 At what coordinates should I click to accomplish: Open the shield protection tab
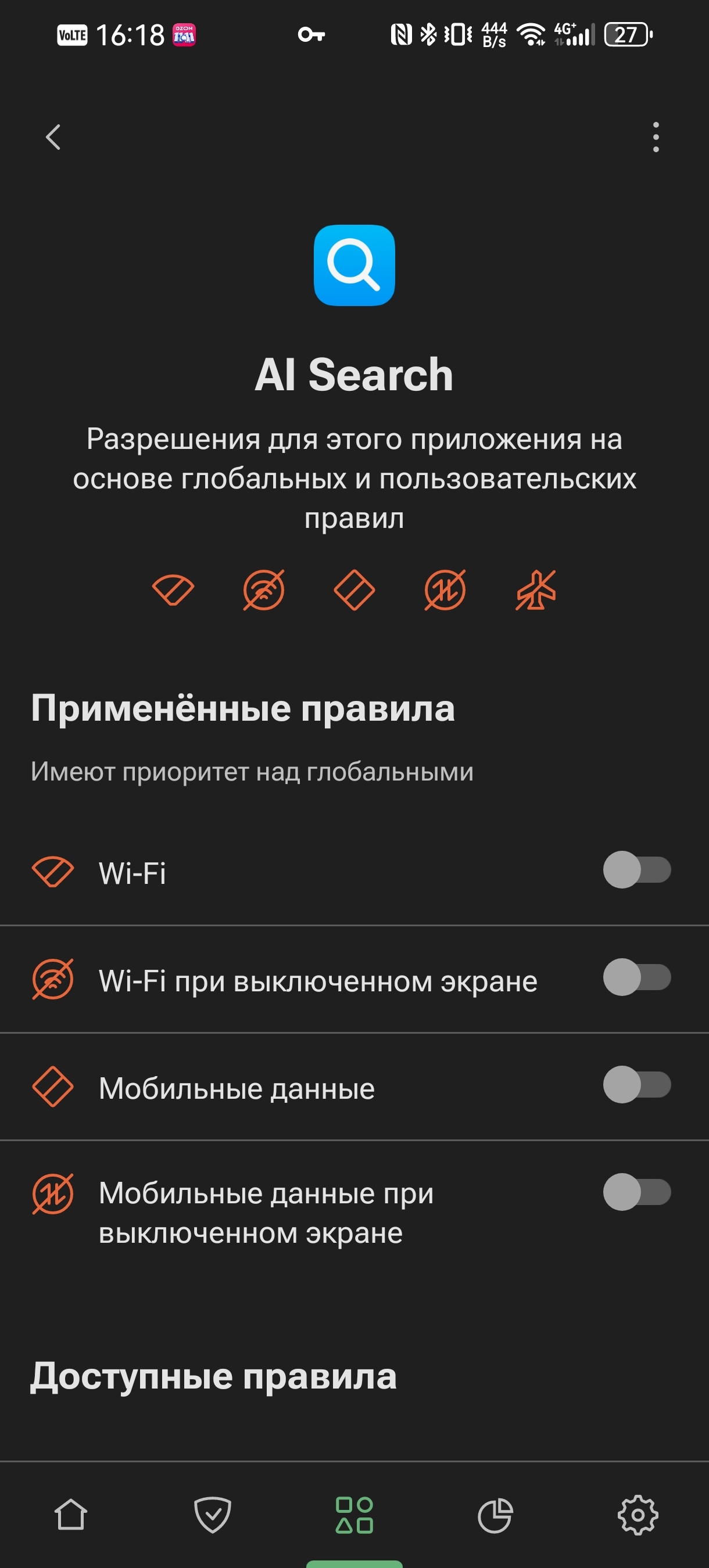(213, 1515)
